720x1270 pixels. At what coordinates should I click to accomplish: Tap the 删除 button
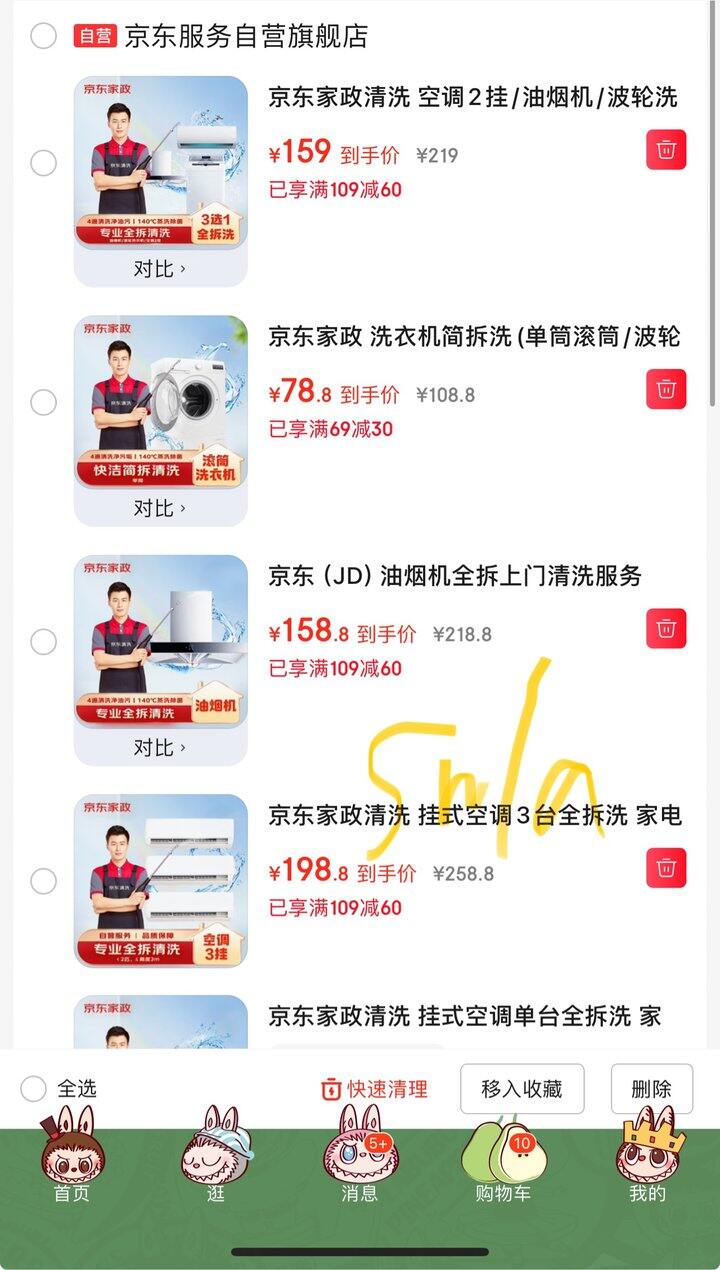[x=651, y=1089]
